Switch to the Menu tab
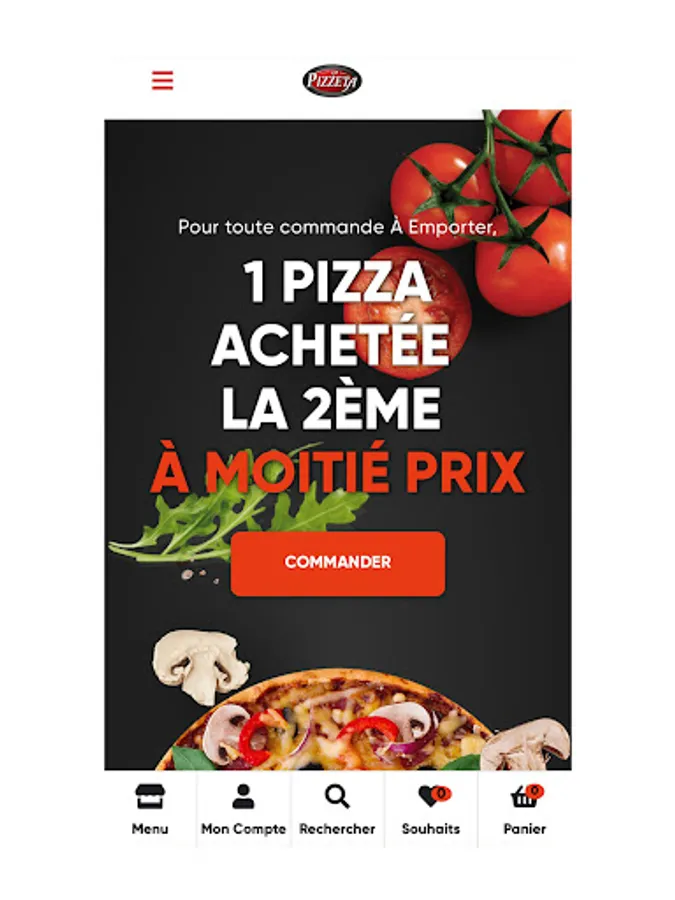This screenshot has width=675, height=900. tap(150, 809)
